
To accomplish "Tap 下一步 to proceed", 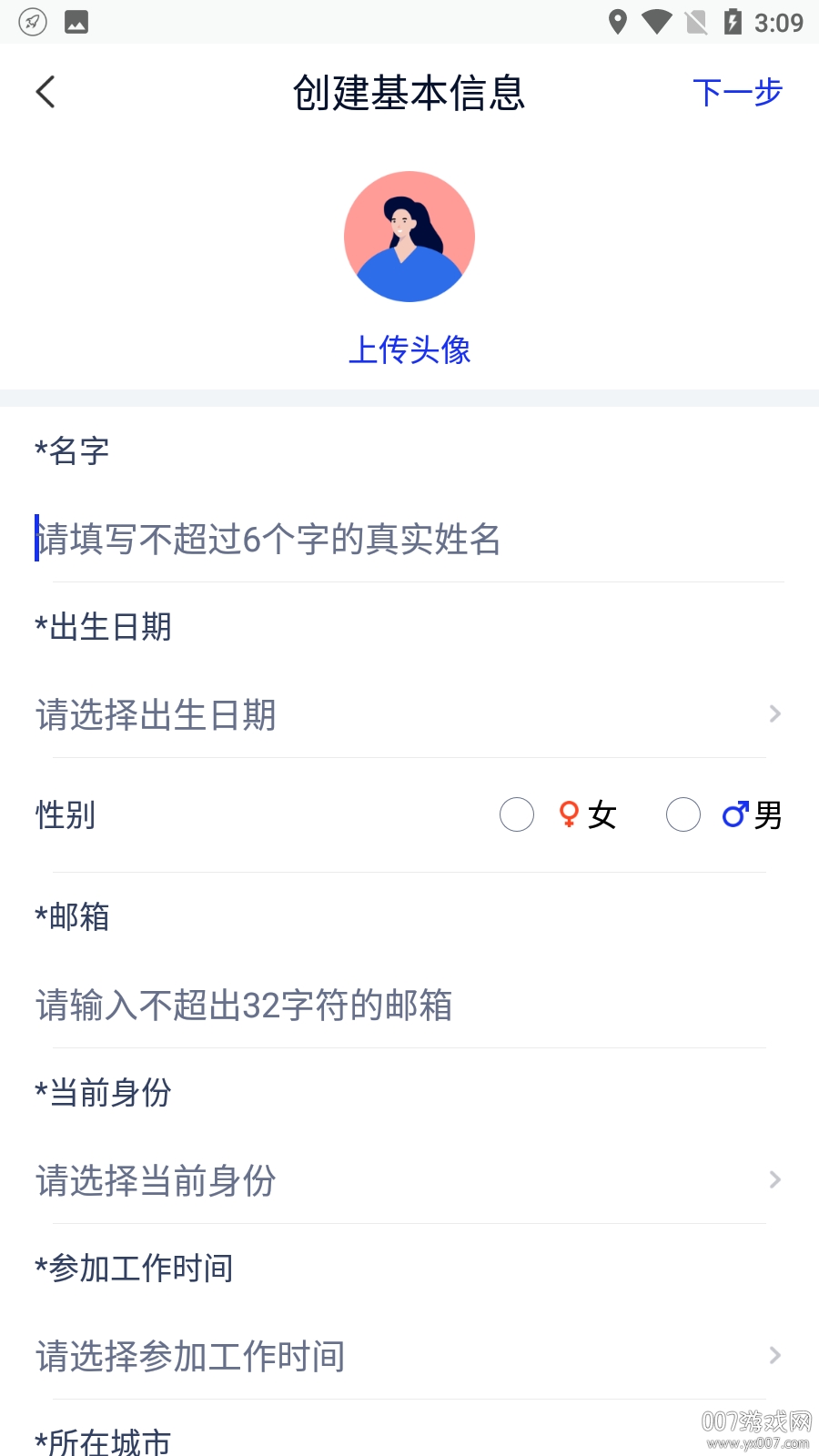I will [x=737, y=92].
